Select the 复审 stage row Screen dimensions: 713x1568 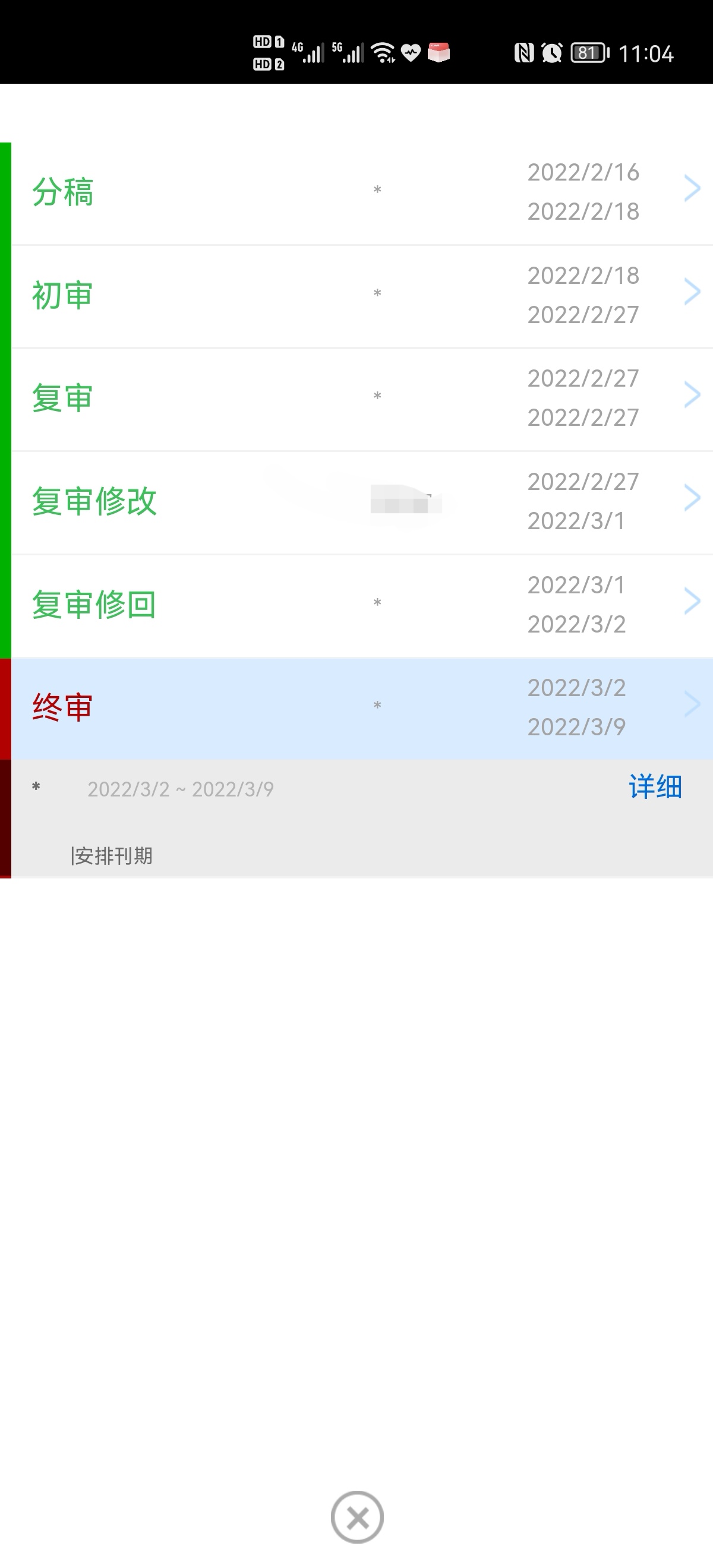click(362, 399)
